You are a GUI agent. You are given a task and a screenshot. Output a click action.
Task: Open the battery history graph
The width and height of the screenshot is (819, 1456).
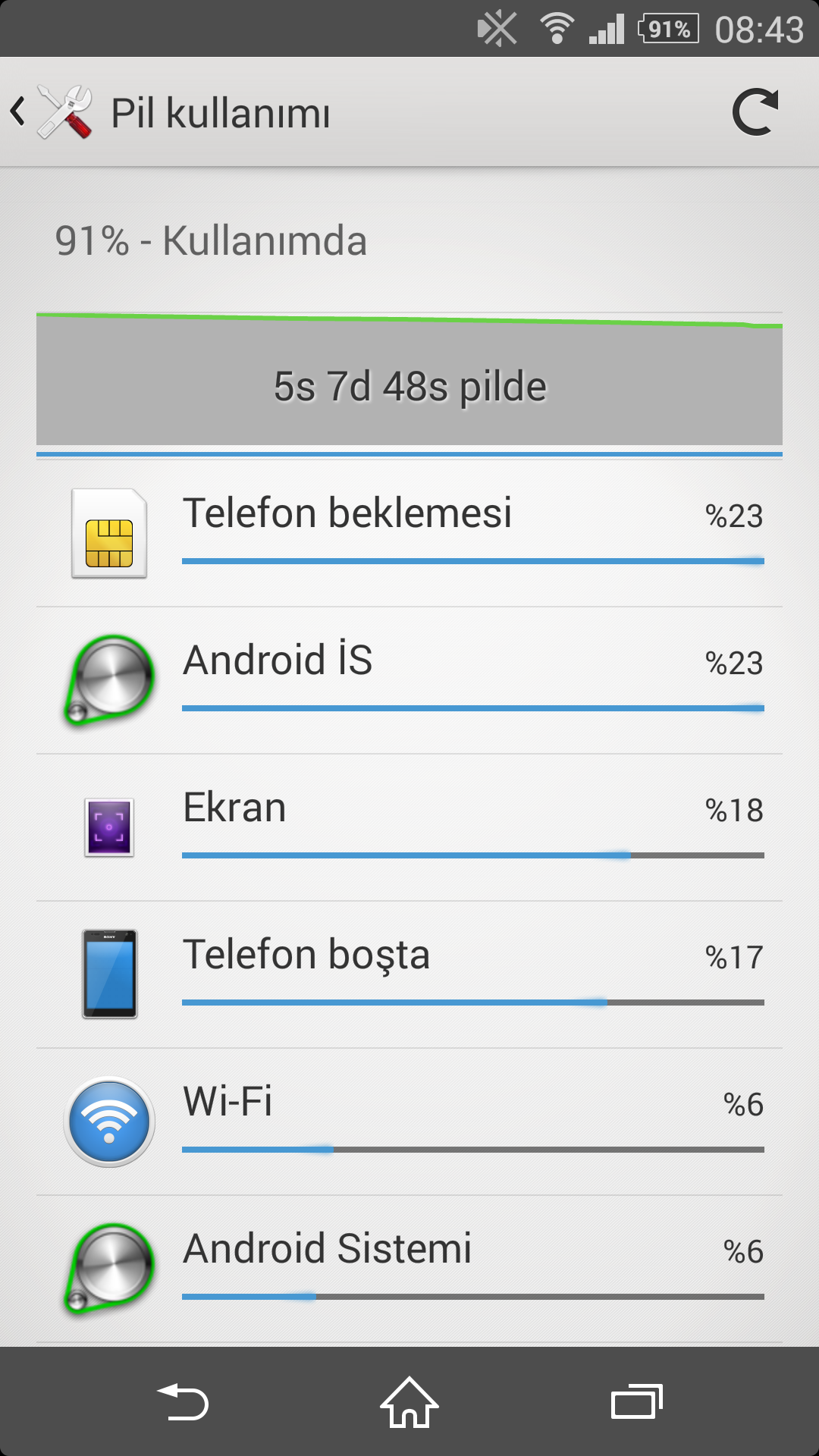409,379
